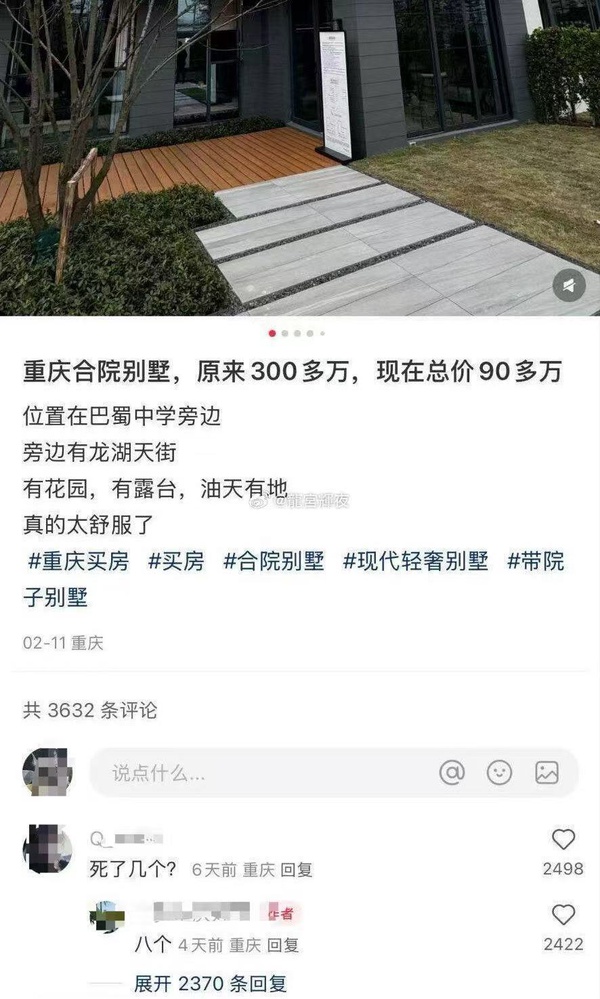The image size is (600, 999).
Task: Reply to the comment 死了几个?
Action: (x=296, y=870)
